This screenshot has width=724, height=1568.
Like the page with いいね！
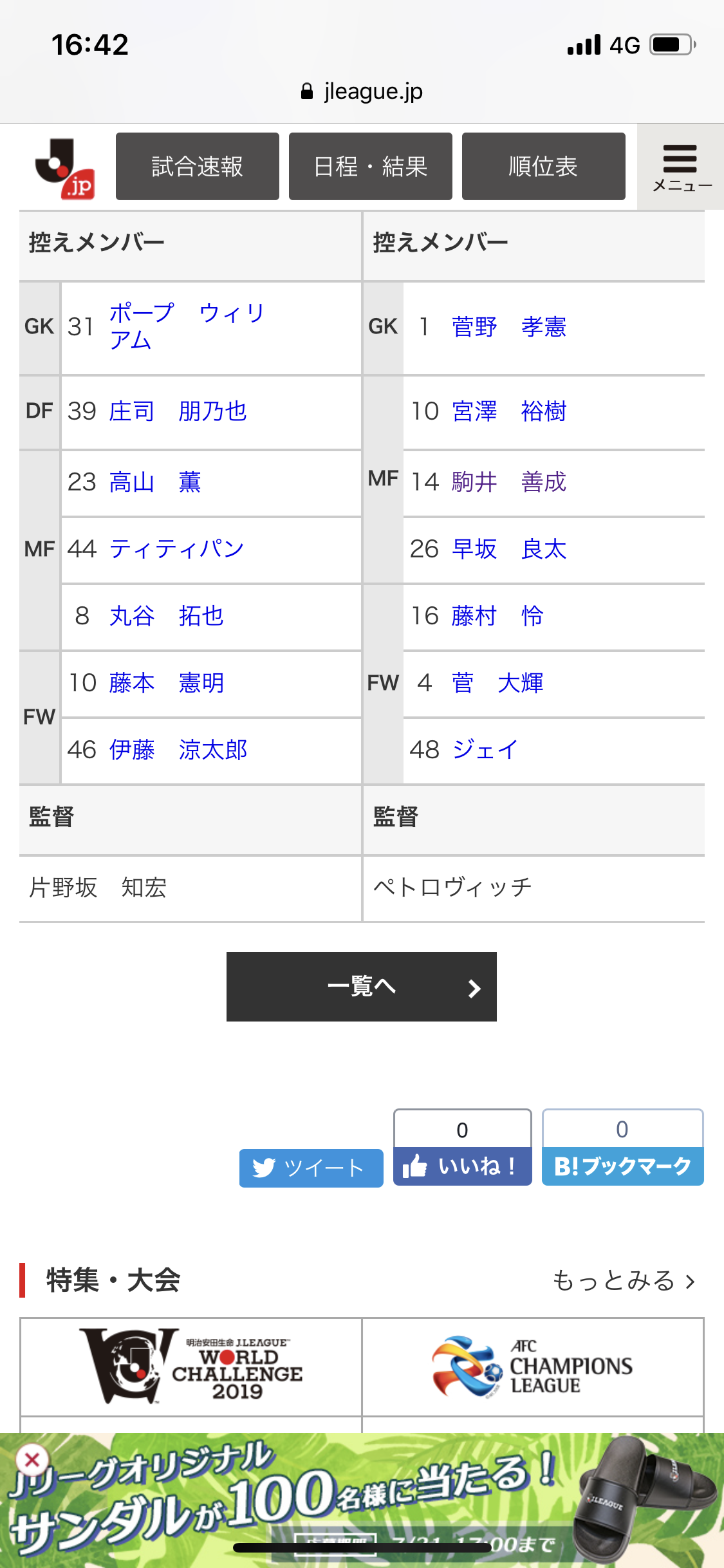(462, 1166)
